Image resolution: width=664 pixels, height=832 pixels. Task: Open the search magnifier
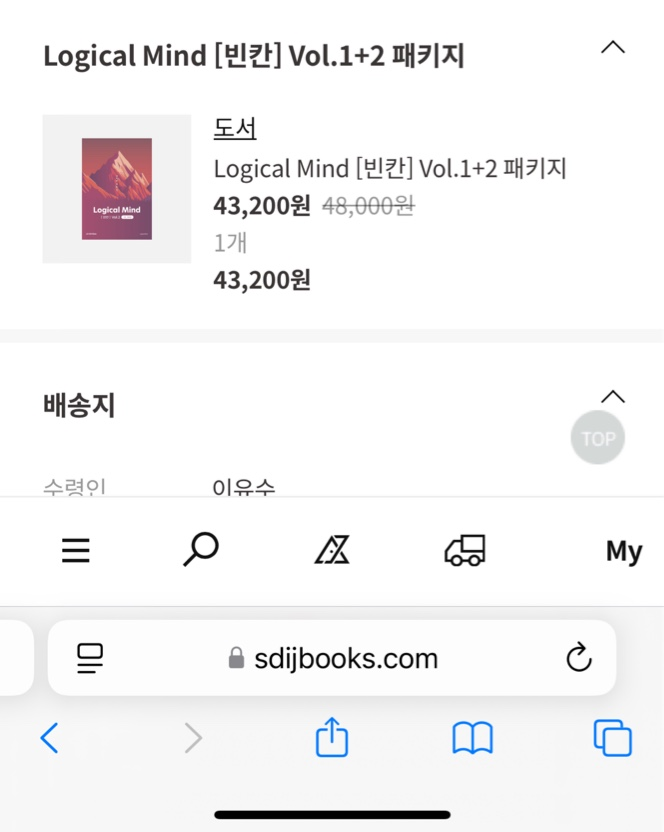tap(201, 550)
